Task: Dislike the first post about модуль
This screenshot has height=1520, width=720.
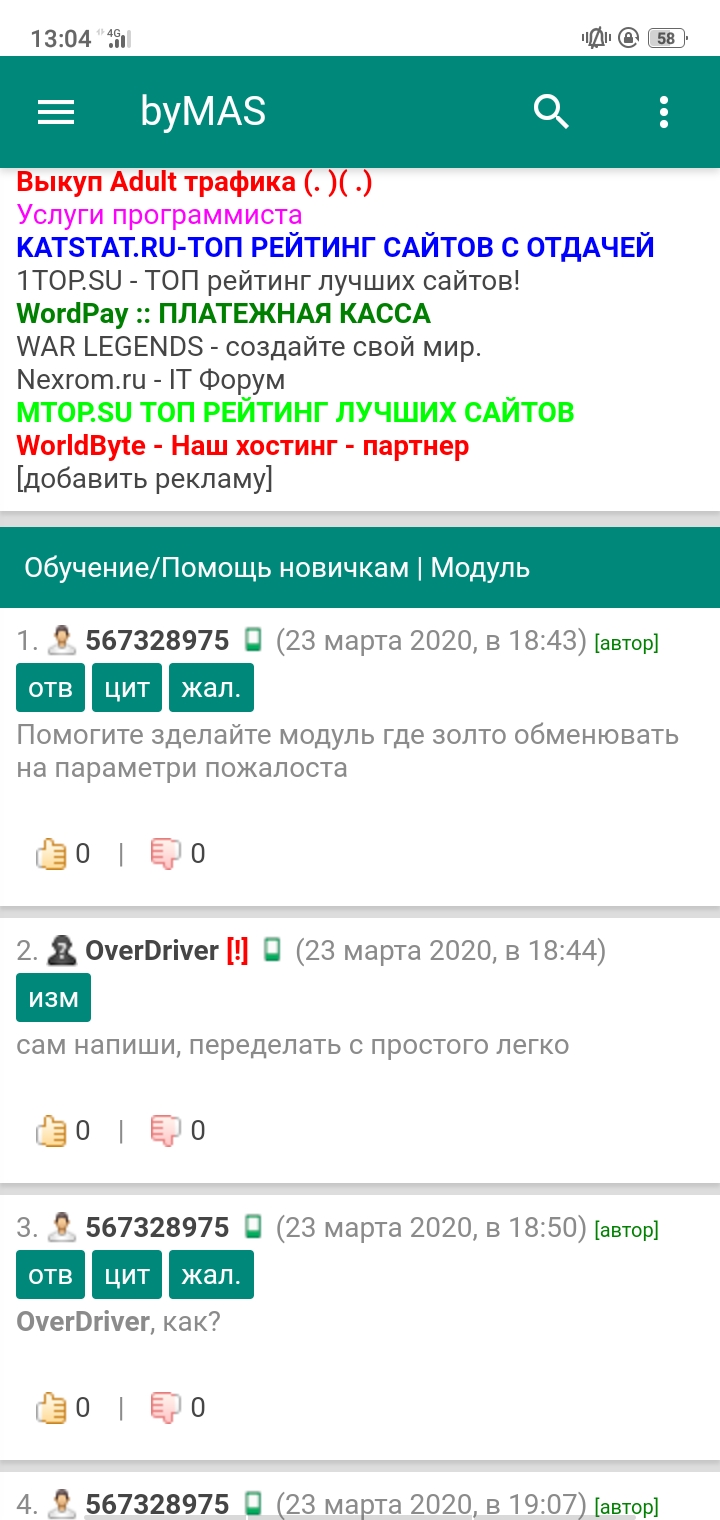Action: click(165, 854)
